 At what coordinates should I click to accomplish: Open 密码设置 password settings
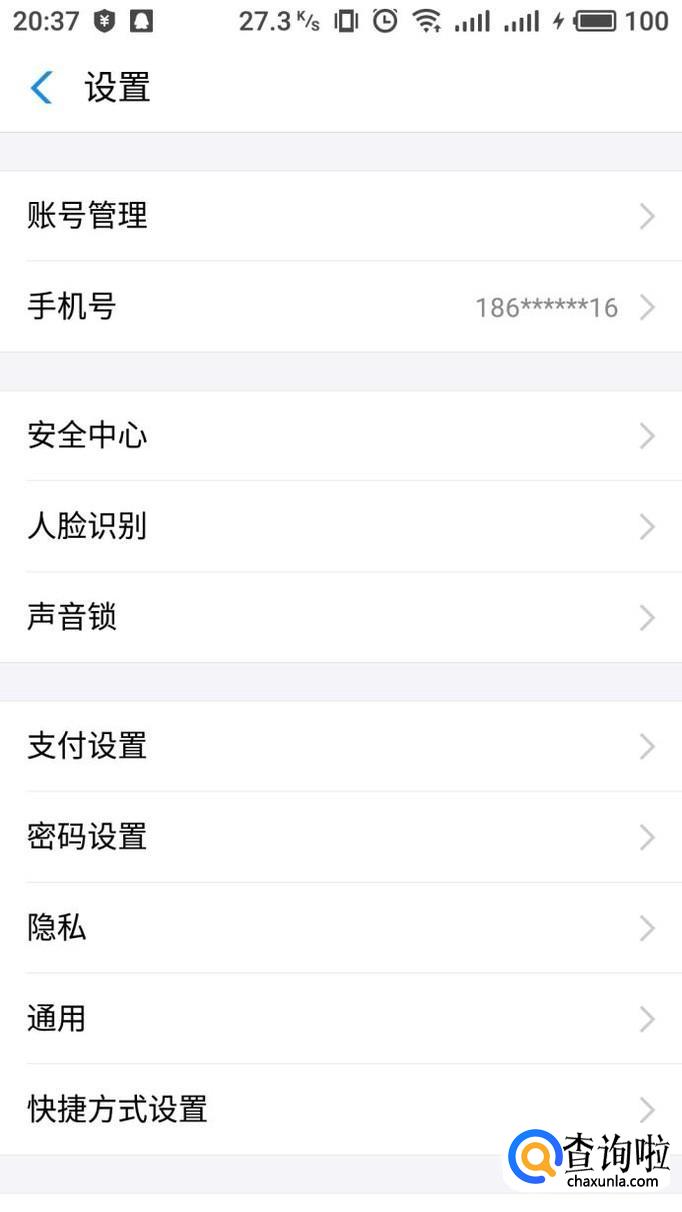340,837
